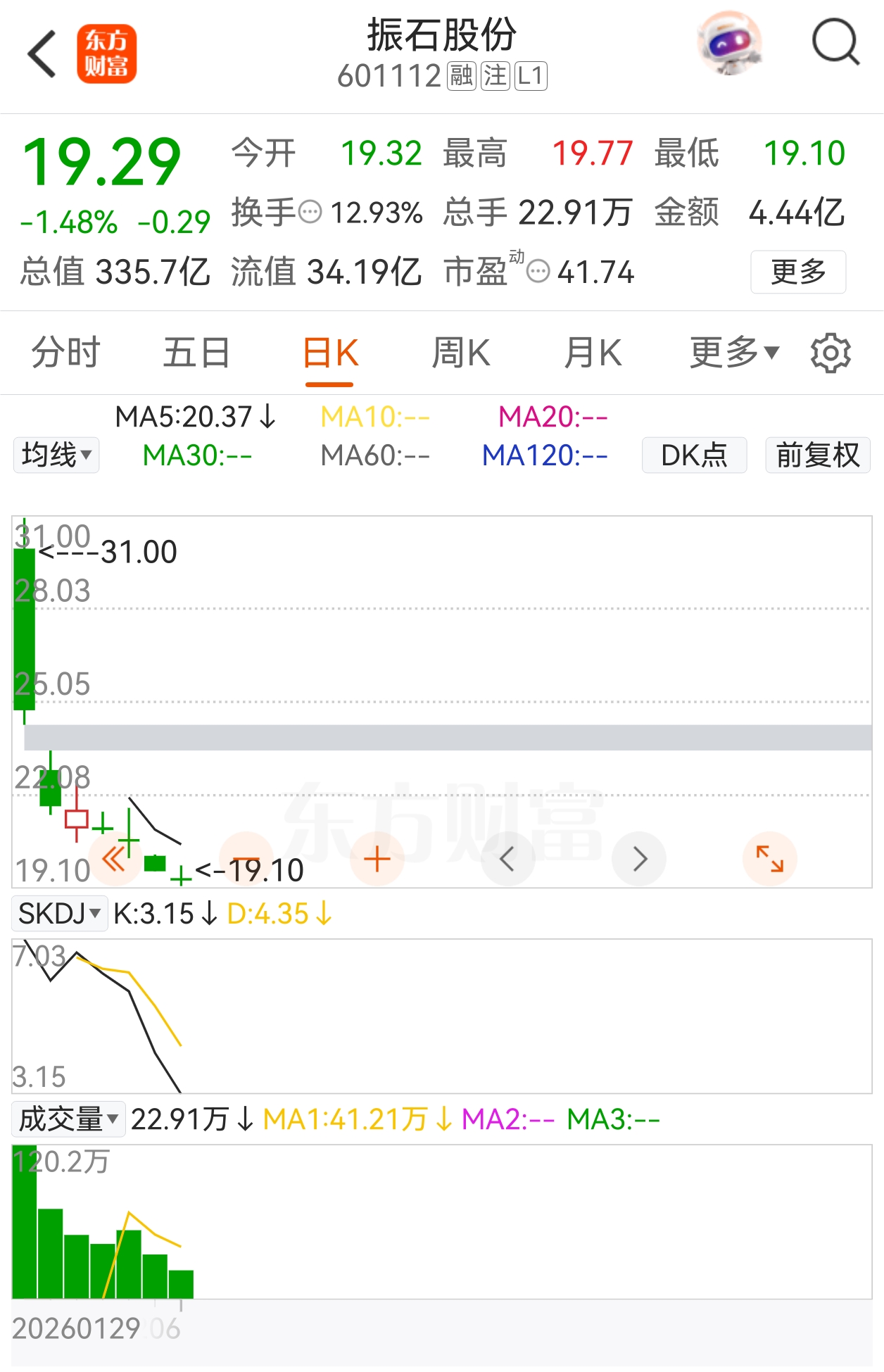
Task: Open the stock search magnifier
Action: 835,44
